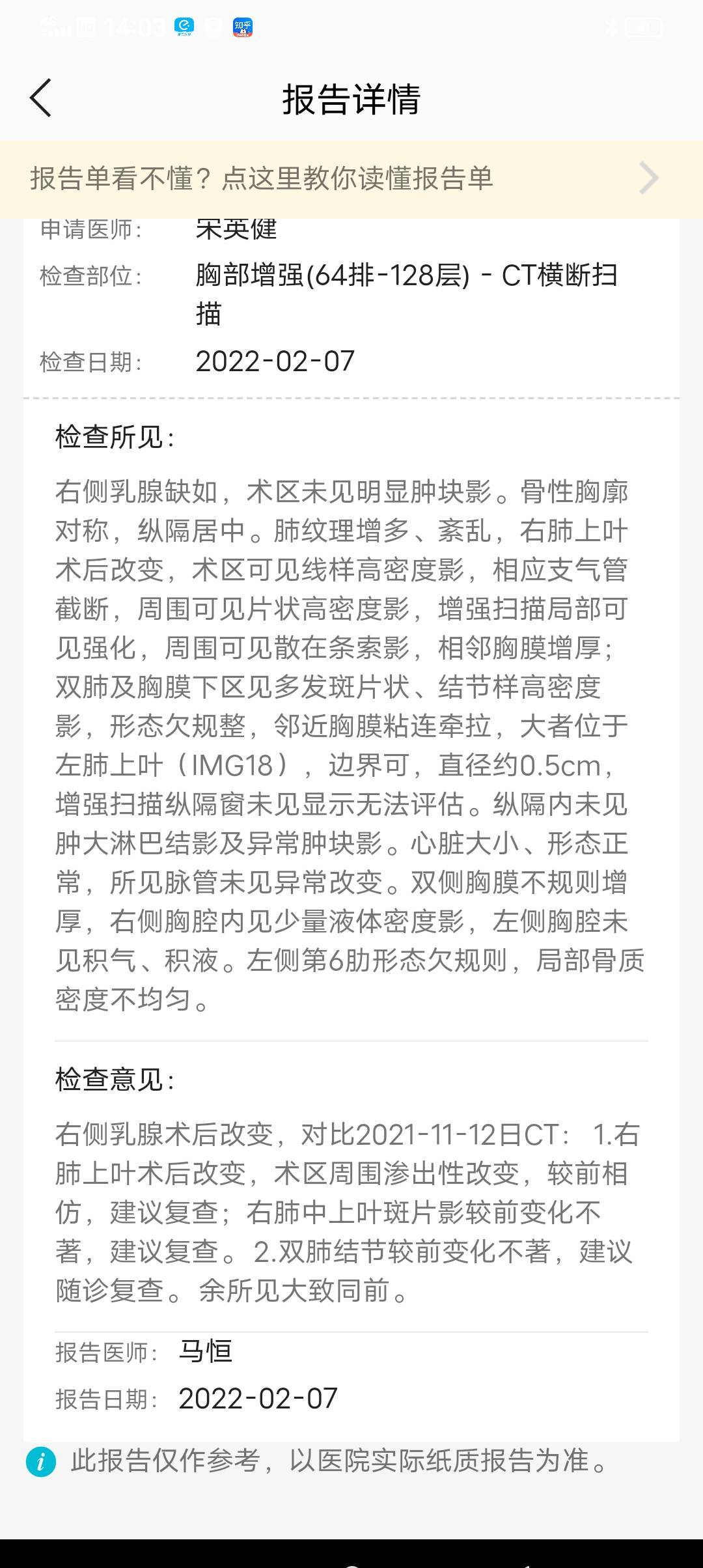Open the Zhihu notification icon in status bar
Image resolution: width=703 pixels, height=1568 pixels.
coord(242,27)
